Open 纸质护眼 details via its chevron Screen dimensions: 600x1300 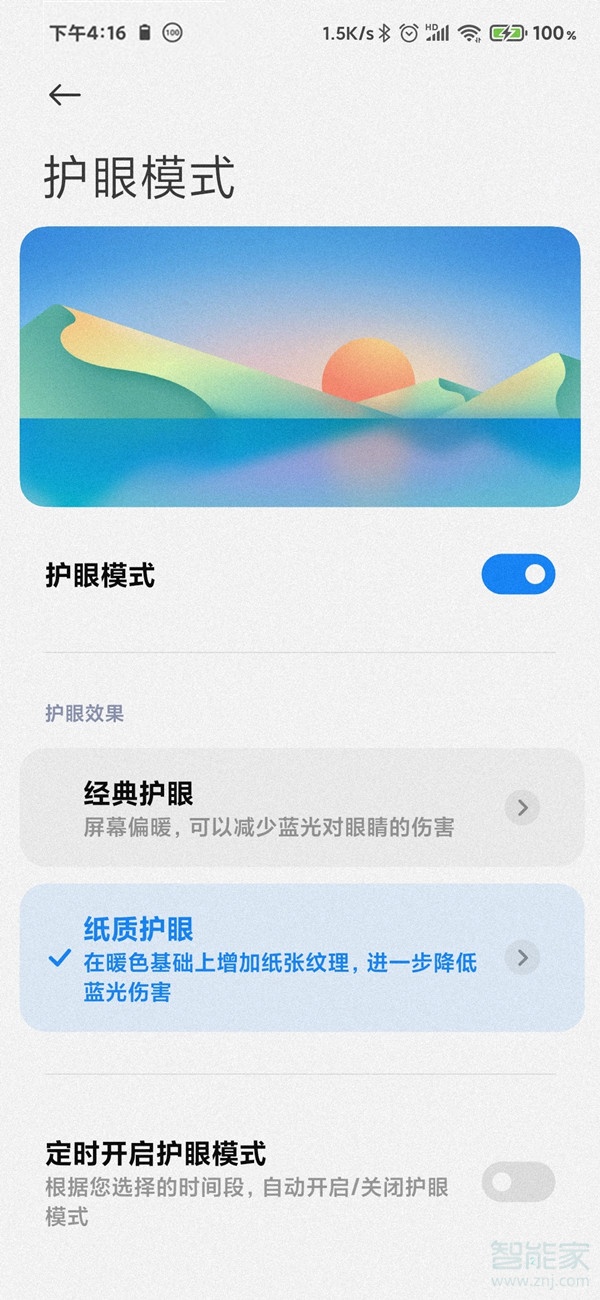coord(522,958)
